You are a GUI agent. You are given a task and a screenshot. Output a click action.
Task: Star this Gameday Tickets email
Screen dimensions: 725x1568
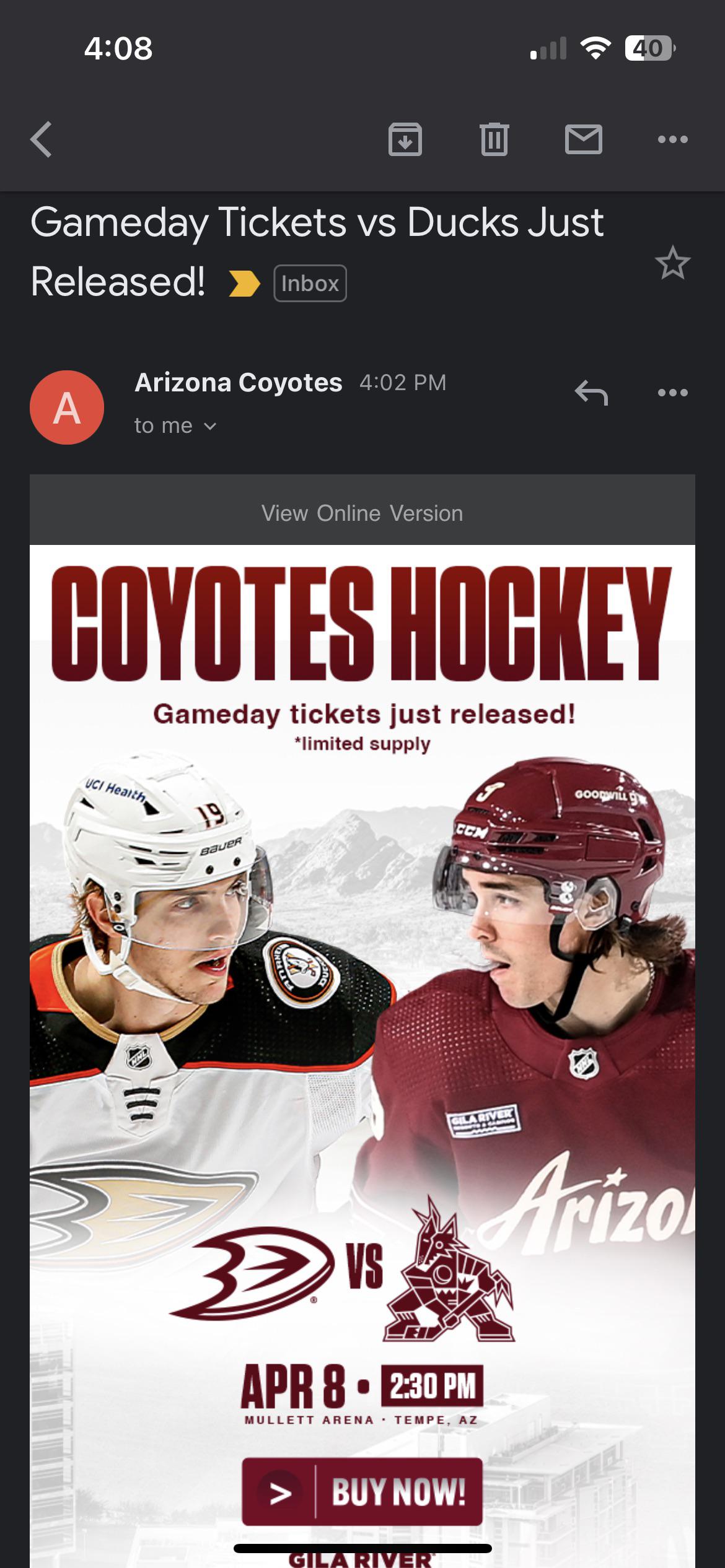[672, 263]
